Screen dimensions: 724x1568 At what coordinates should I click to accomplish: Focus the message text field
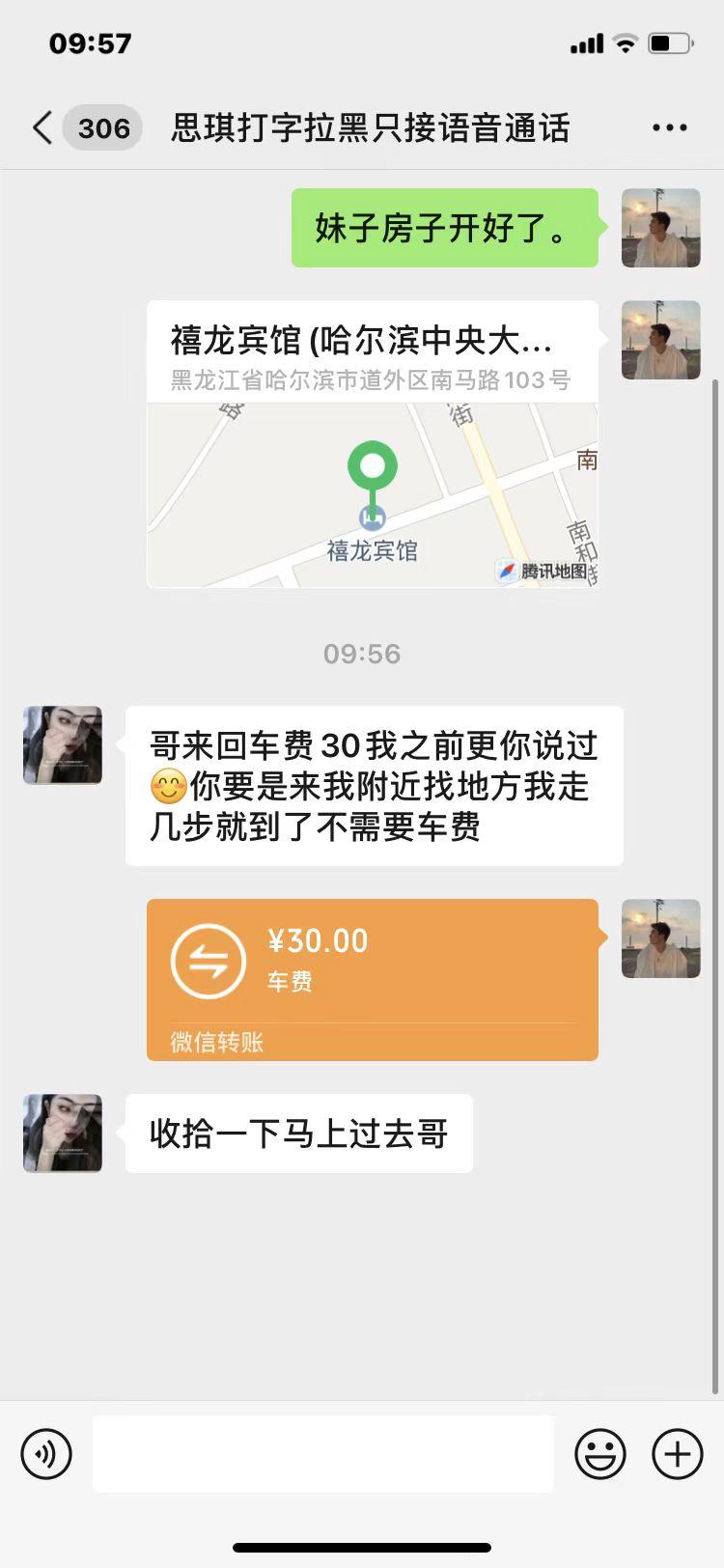coord(322,1453)
